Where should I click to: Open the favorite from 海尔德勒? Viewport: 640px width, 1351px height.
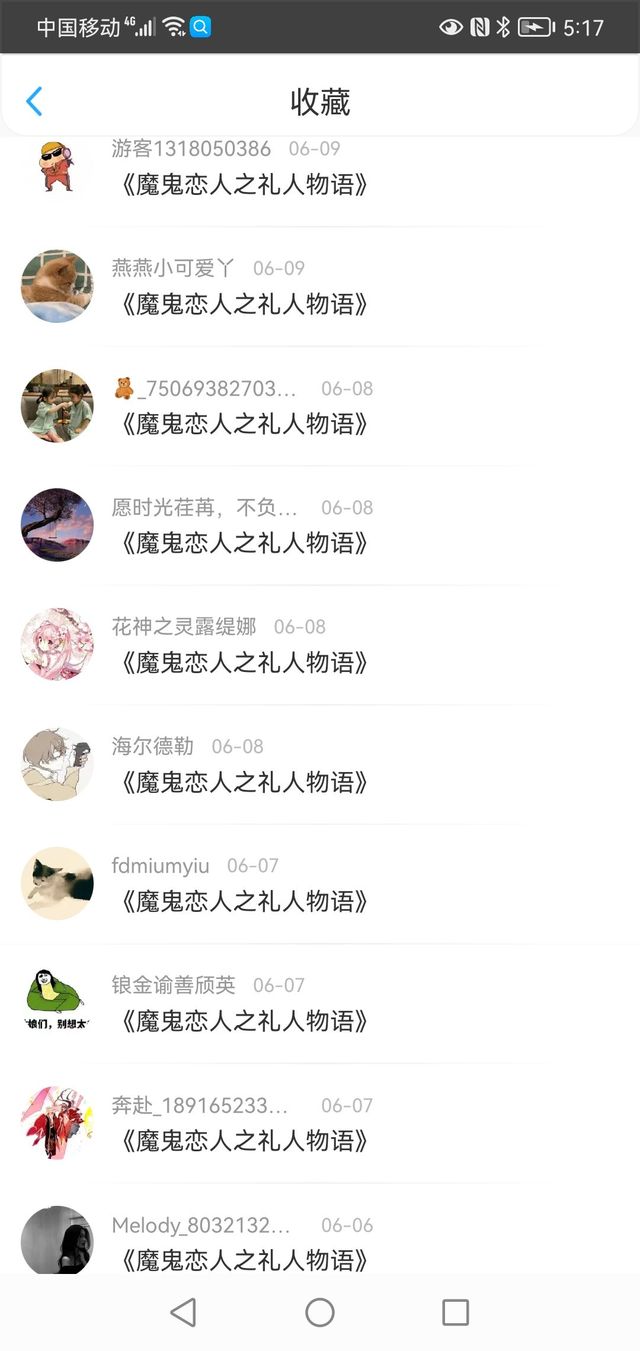click(x=320, y=764)
